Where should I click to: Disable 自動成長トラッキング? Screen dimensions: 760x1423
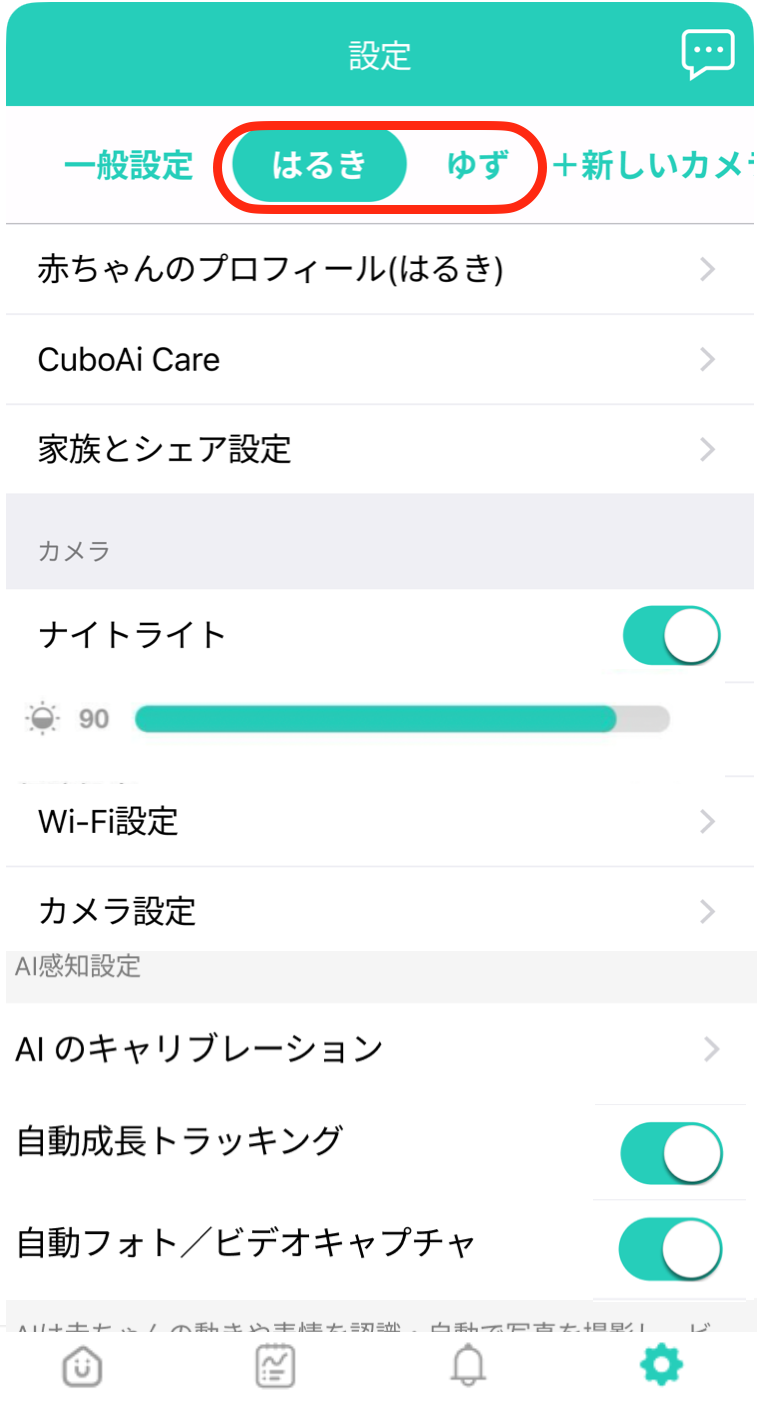[671, 1154]
